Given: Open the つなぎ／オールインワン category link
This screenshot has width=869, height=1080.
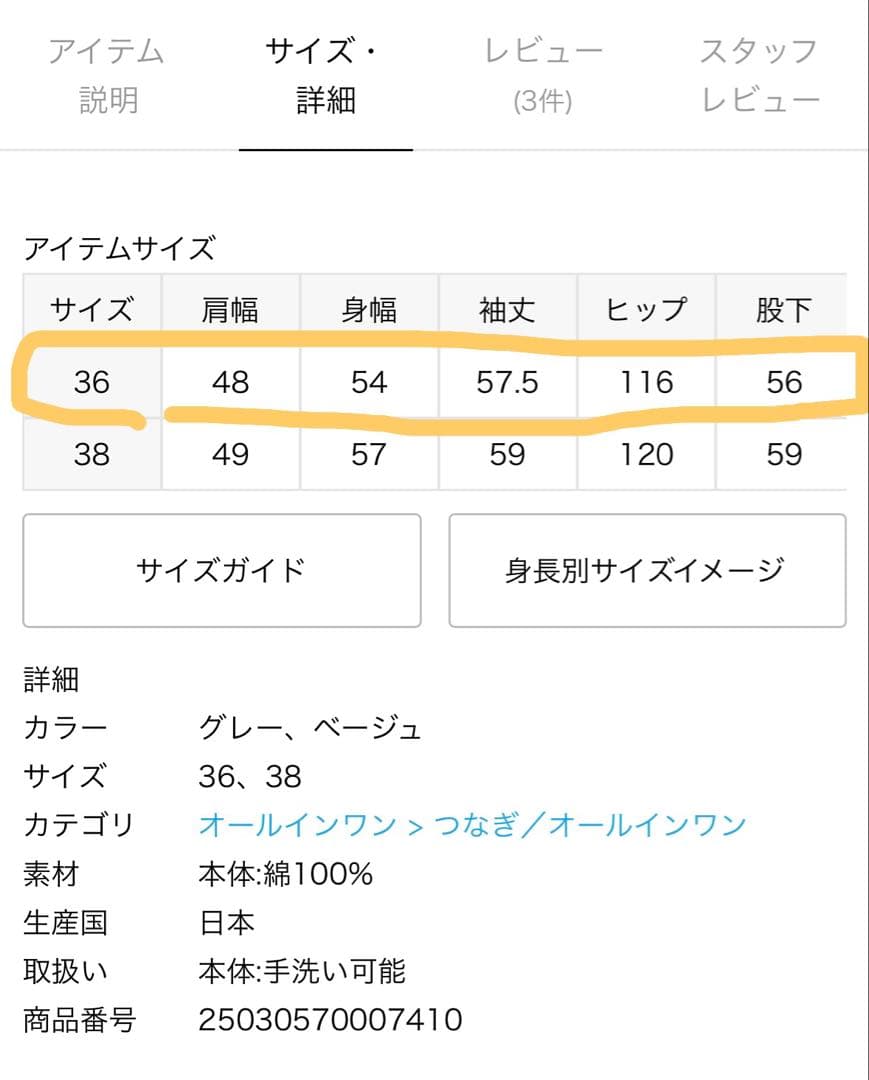Looking at the screenshot, I should 591,825.
